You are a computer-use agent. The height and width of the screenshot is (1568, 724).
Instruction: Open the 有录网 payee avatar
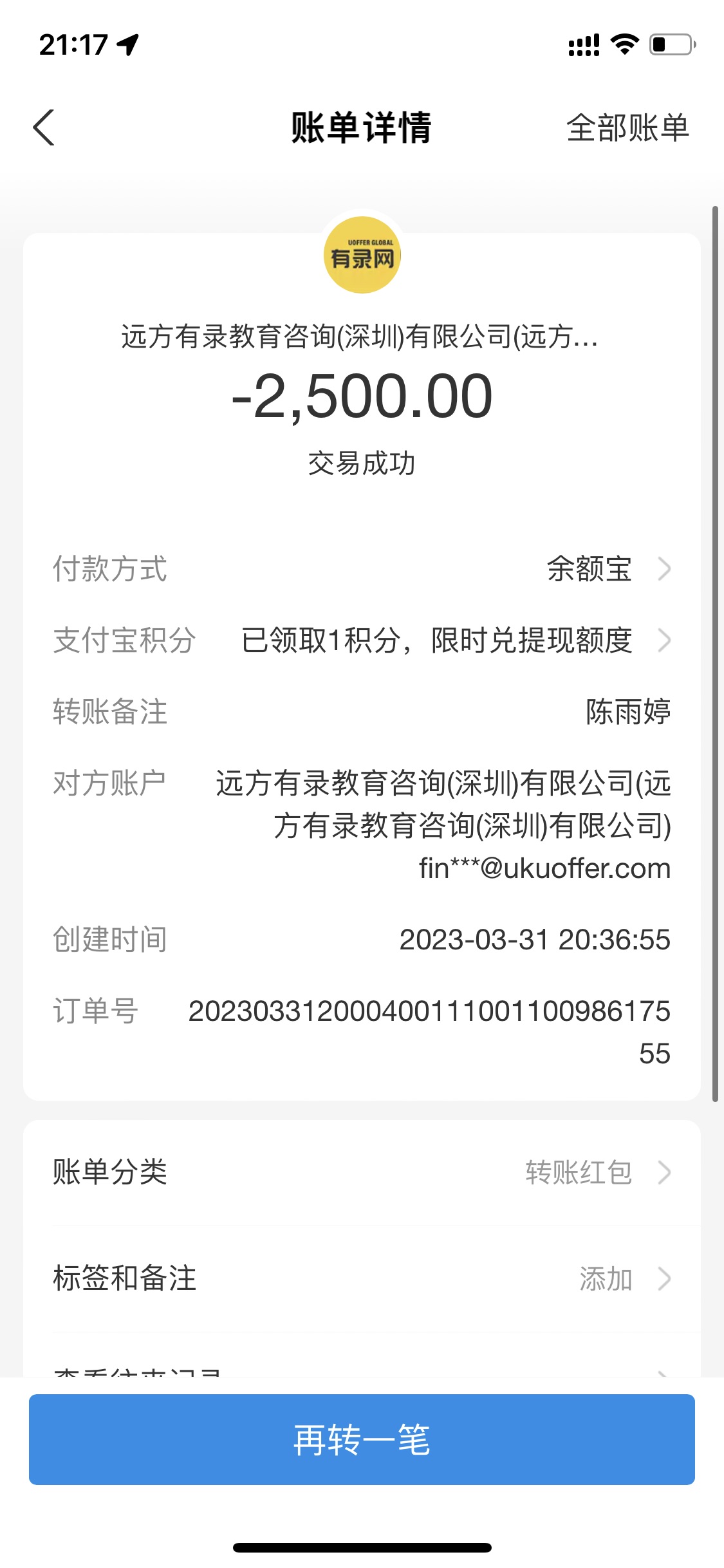coord(362,256)
